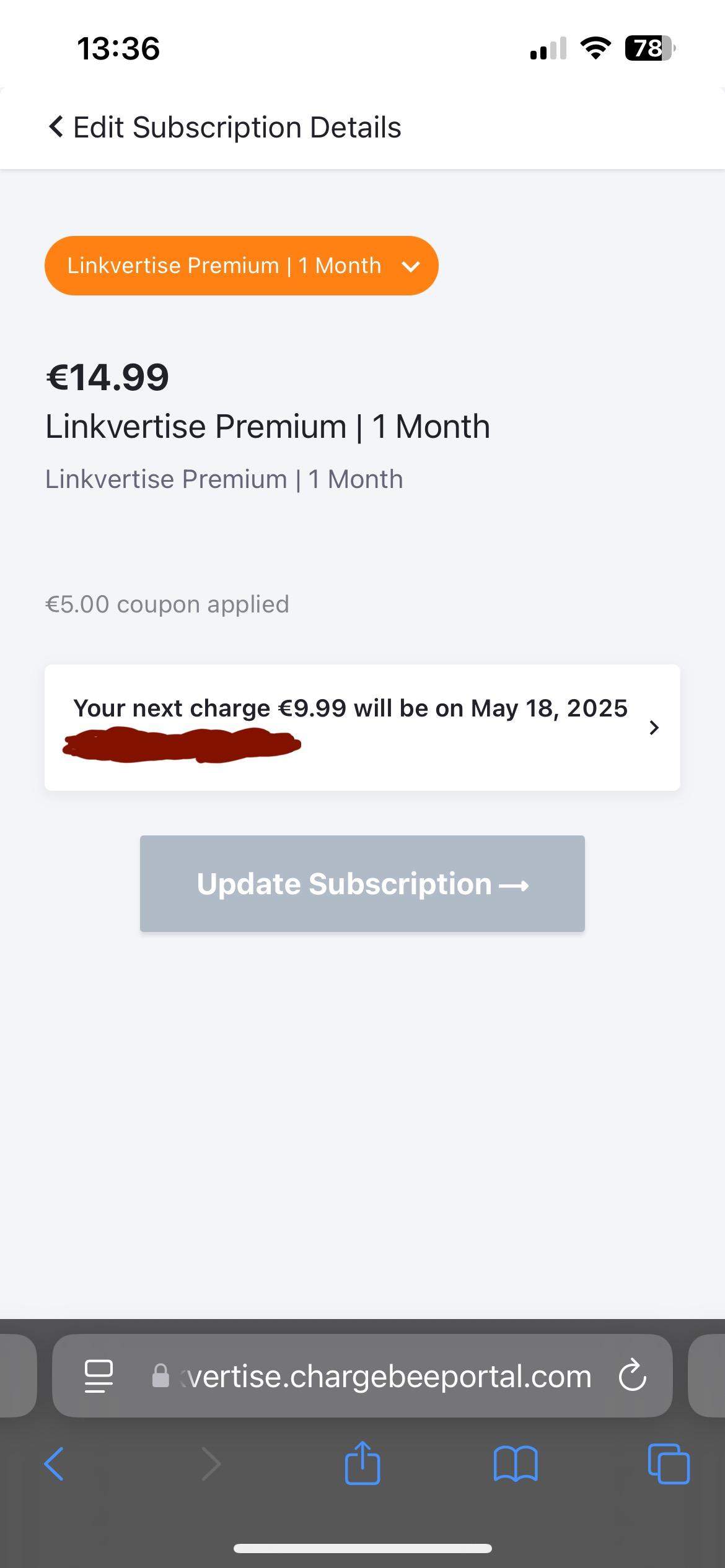Reload the chargebeeportal.com page
The width and height of the screenshot is (725, 1568).
click(x=632, y=1375)
